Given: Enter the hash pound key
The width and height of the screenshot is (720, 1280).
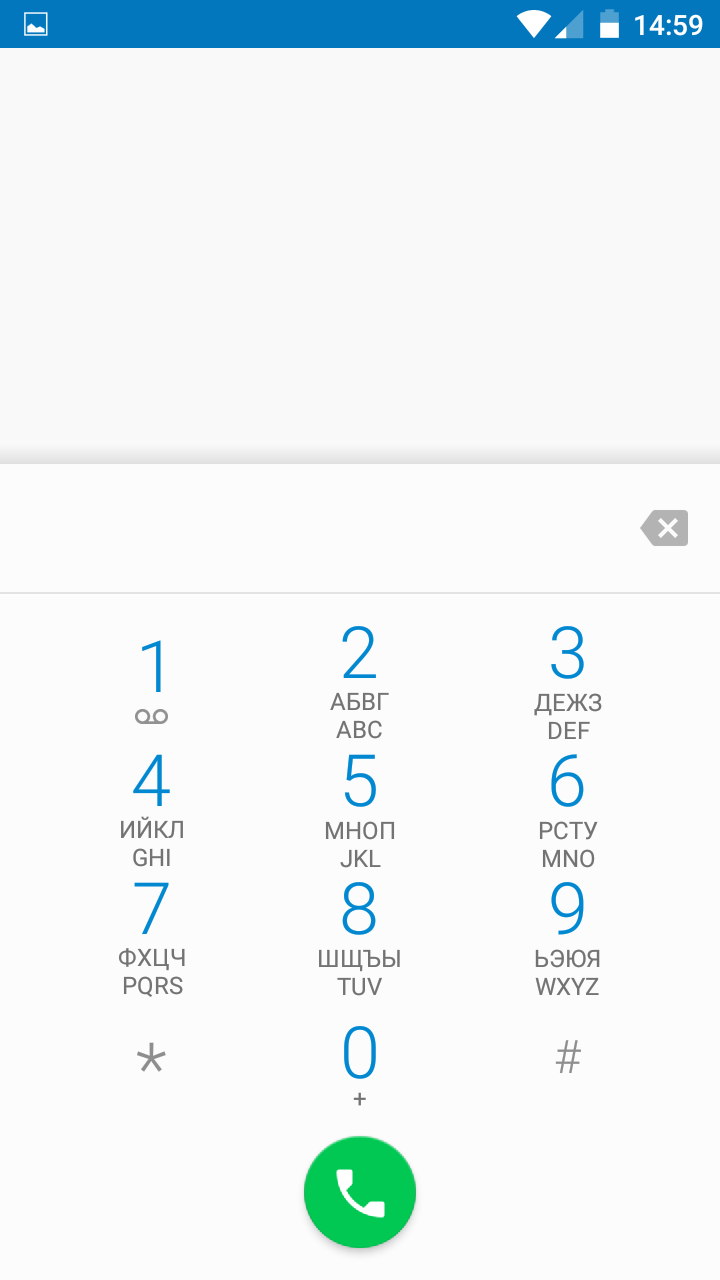Looking at the screenshot, I should [x=568, y=1058].
